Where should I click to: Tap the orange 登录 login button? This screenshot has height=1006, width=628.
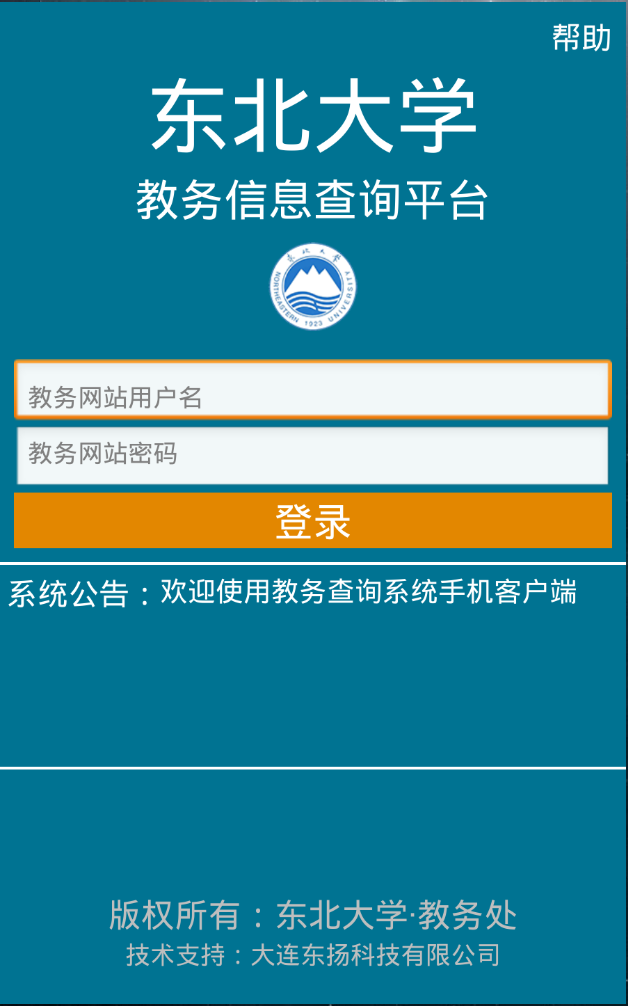(312, 521)
